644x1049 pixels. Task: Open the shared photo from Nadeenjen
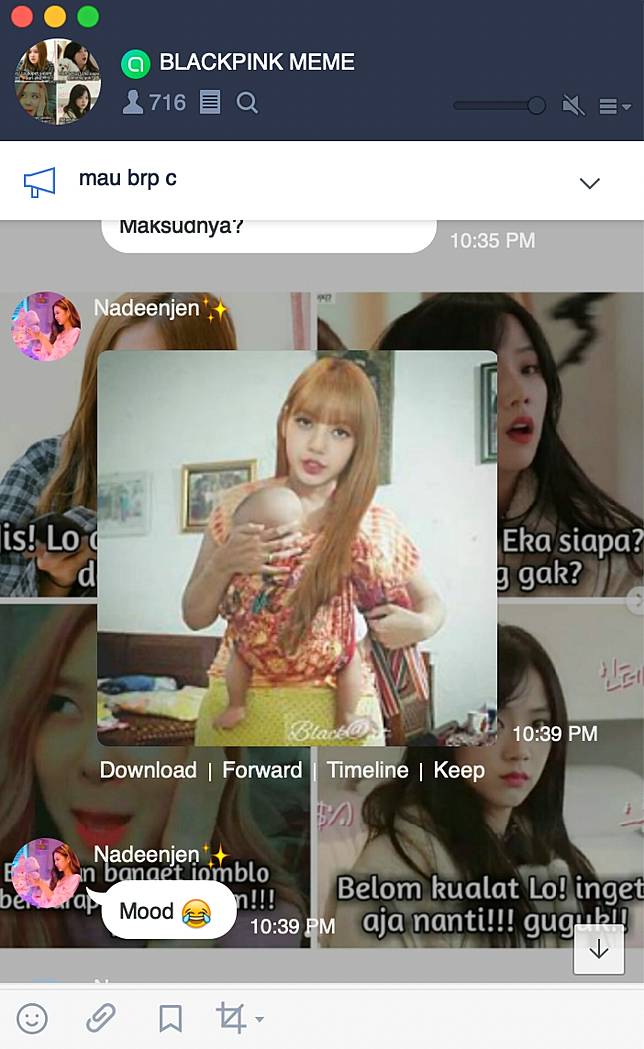[297, 547]
